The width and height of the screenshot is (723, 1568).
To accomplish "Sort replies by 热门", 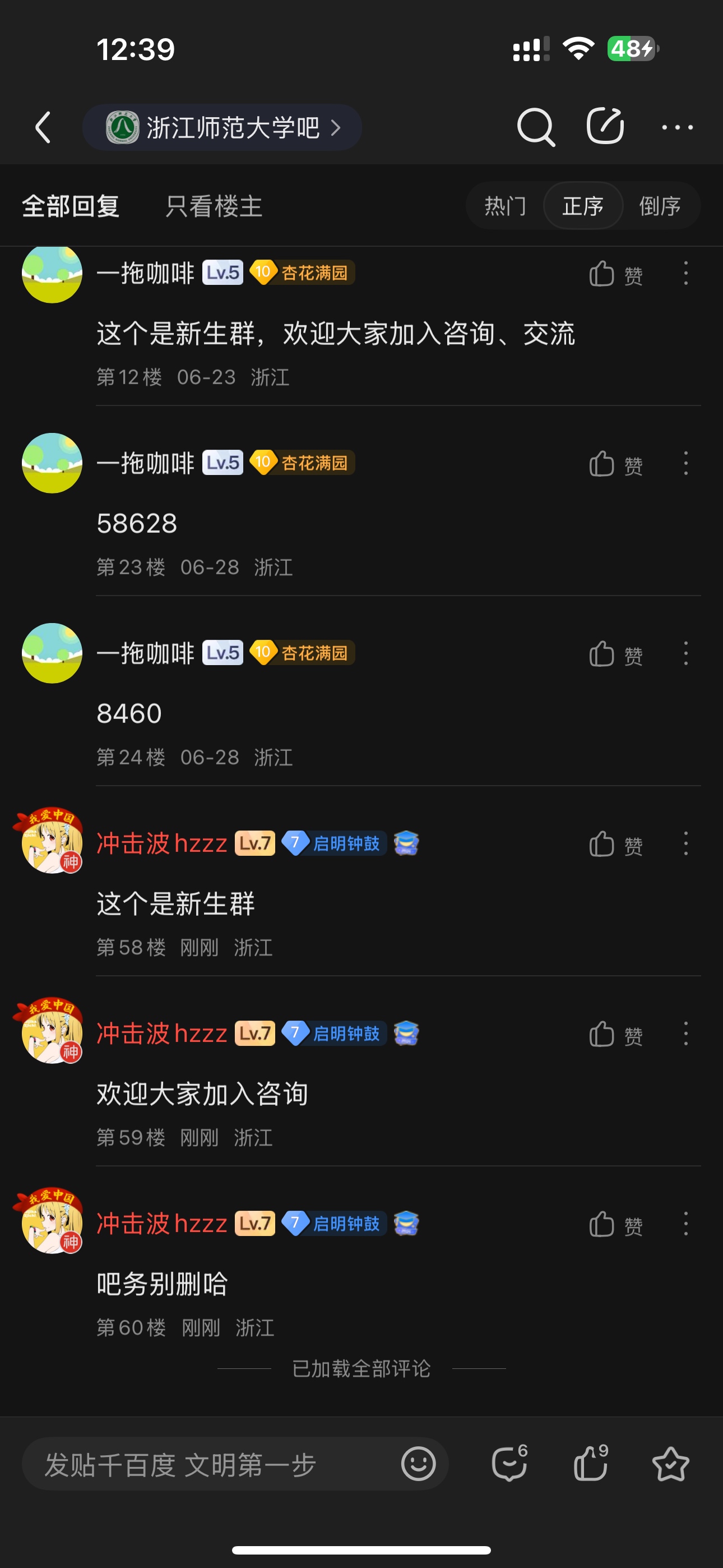I will click(504, 206).
